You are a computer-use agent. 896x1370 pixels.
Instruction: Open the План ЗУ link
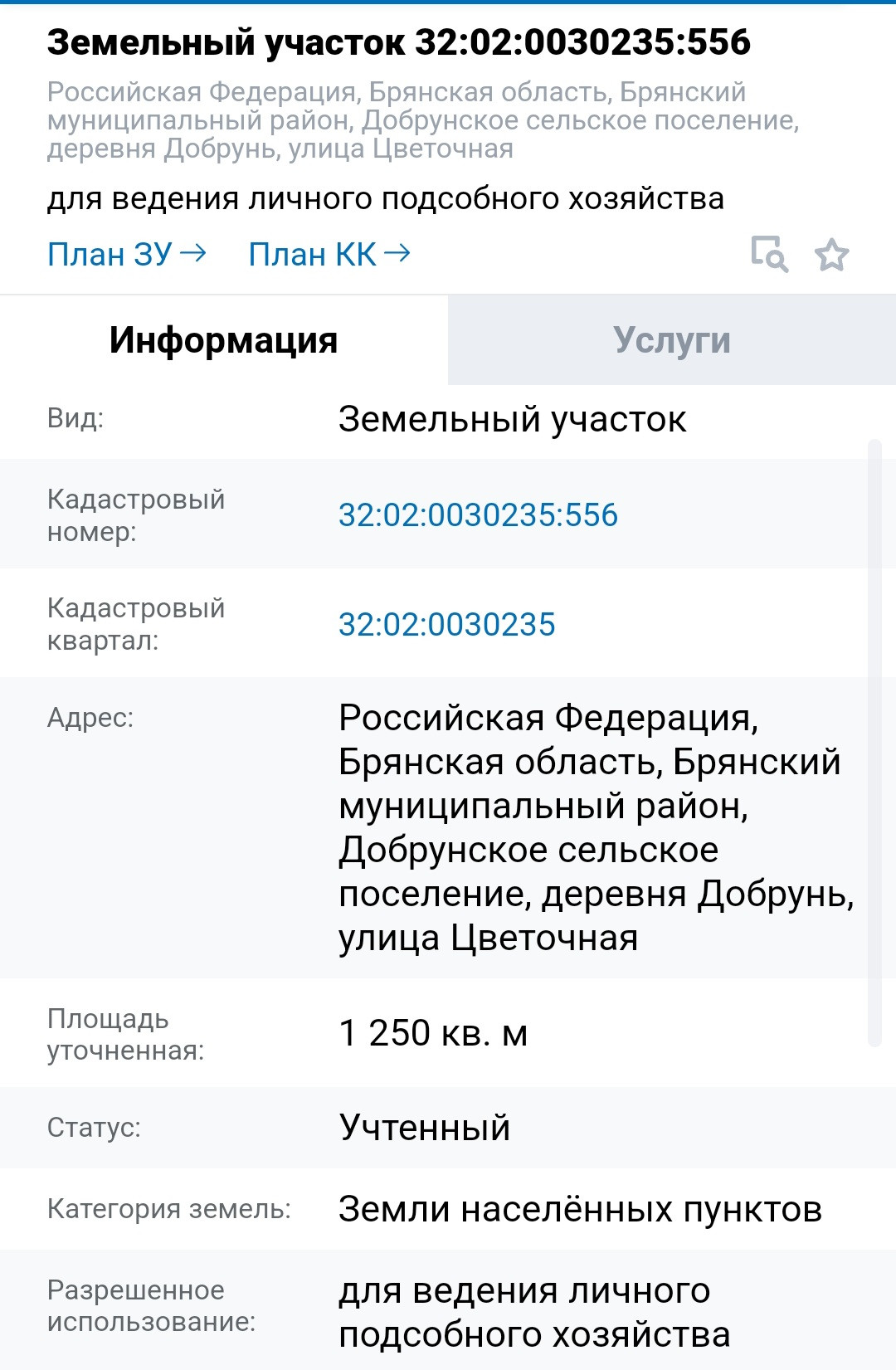pyautogui.click(x=126, y=255)
